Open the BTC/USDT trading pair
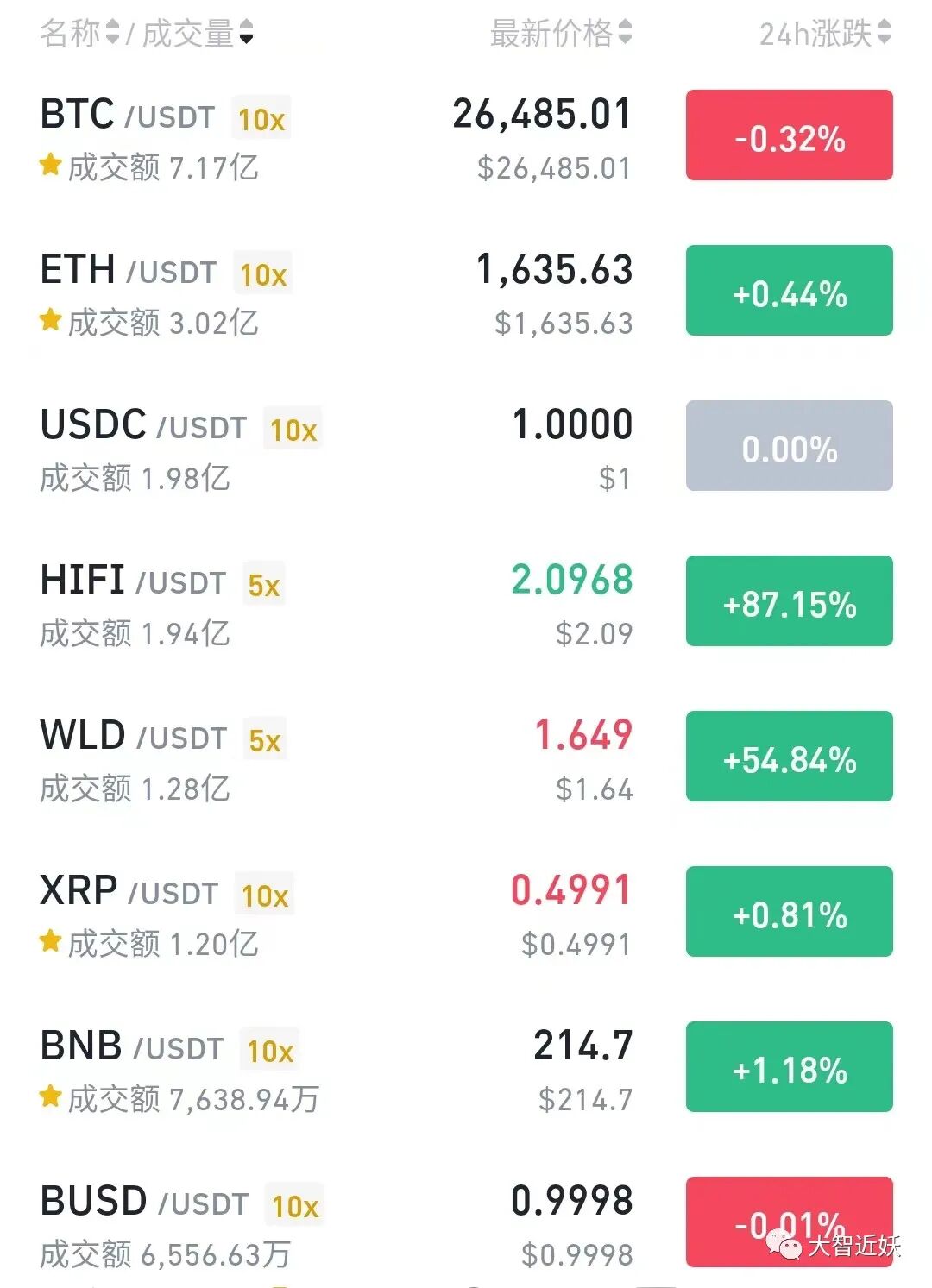This screenshot has width=932, height=1288. (x=466, y=138)
